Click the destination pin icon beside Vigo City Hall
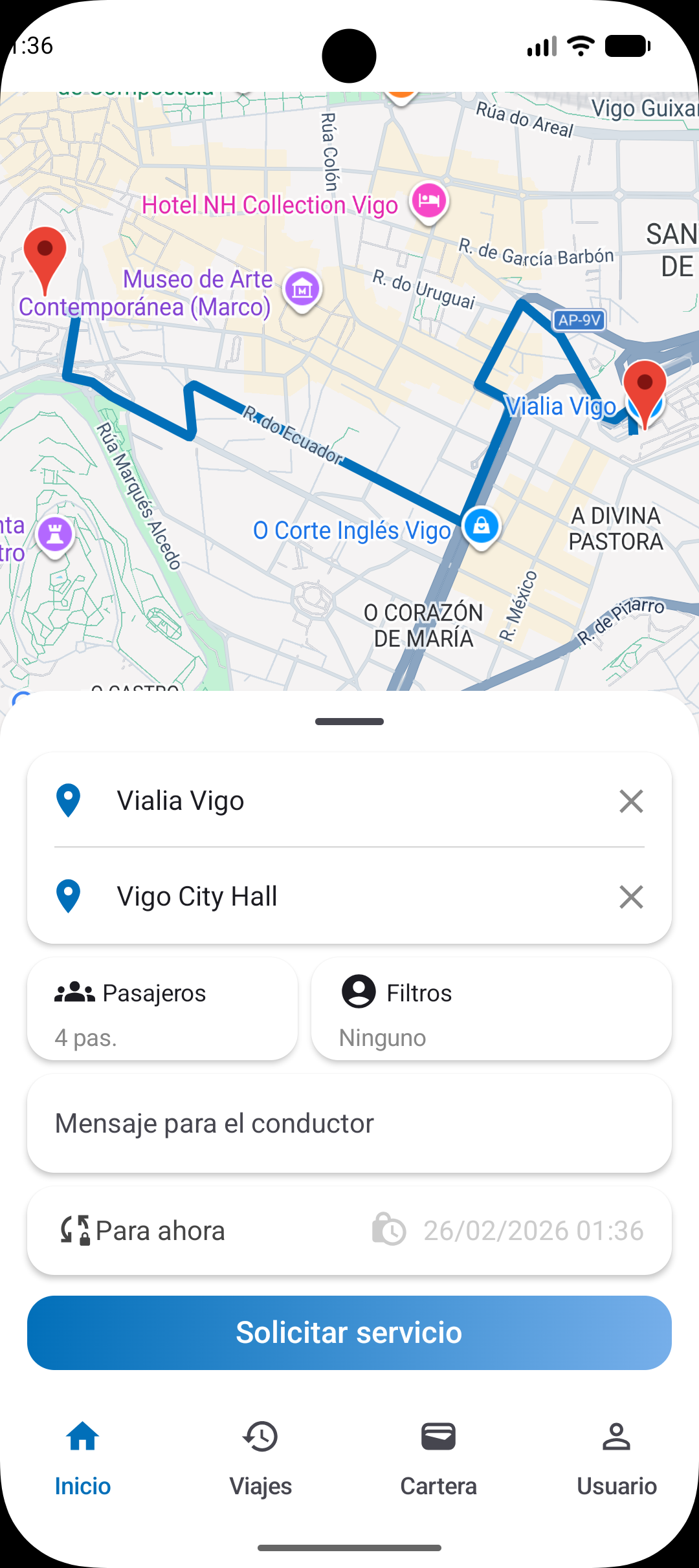 (x=67, y=897)
